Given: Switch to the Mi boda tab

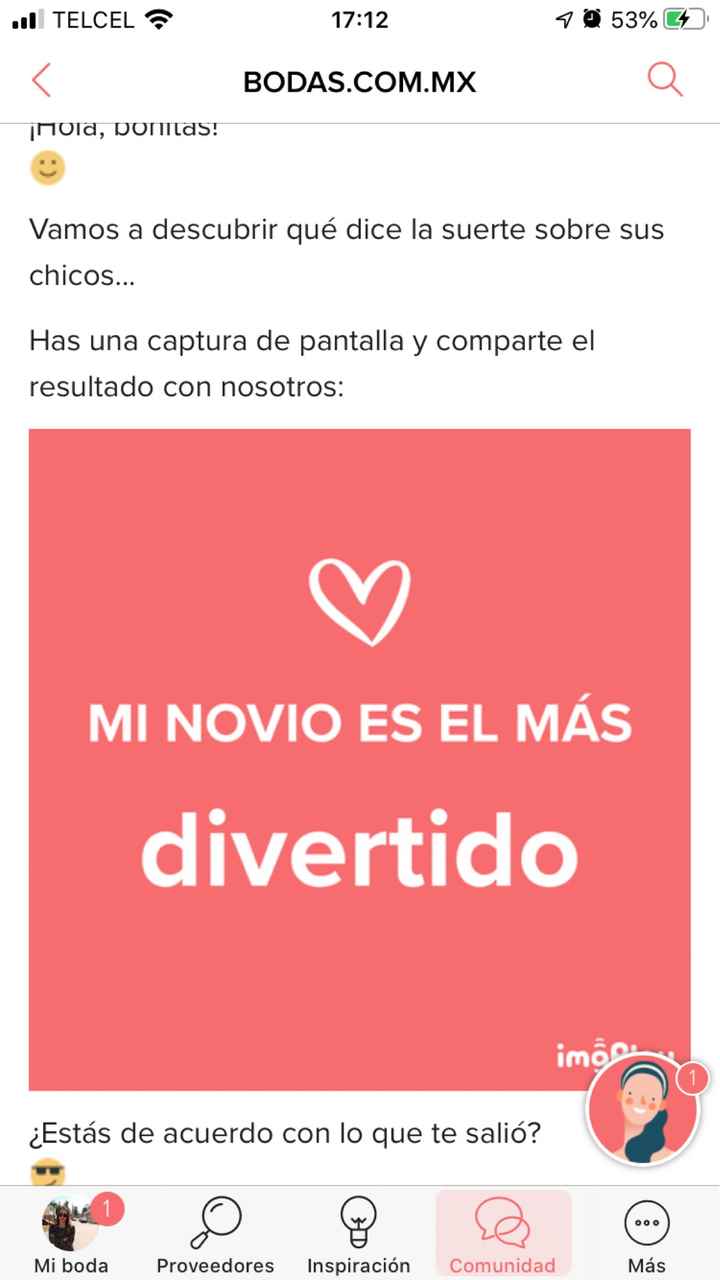Looking at the screenshot, I should [x=69, y=1233].
